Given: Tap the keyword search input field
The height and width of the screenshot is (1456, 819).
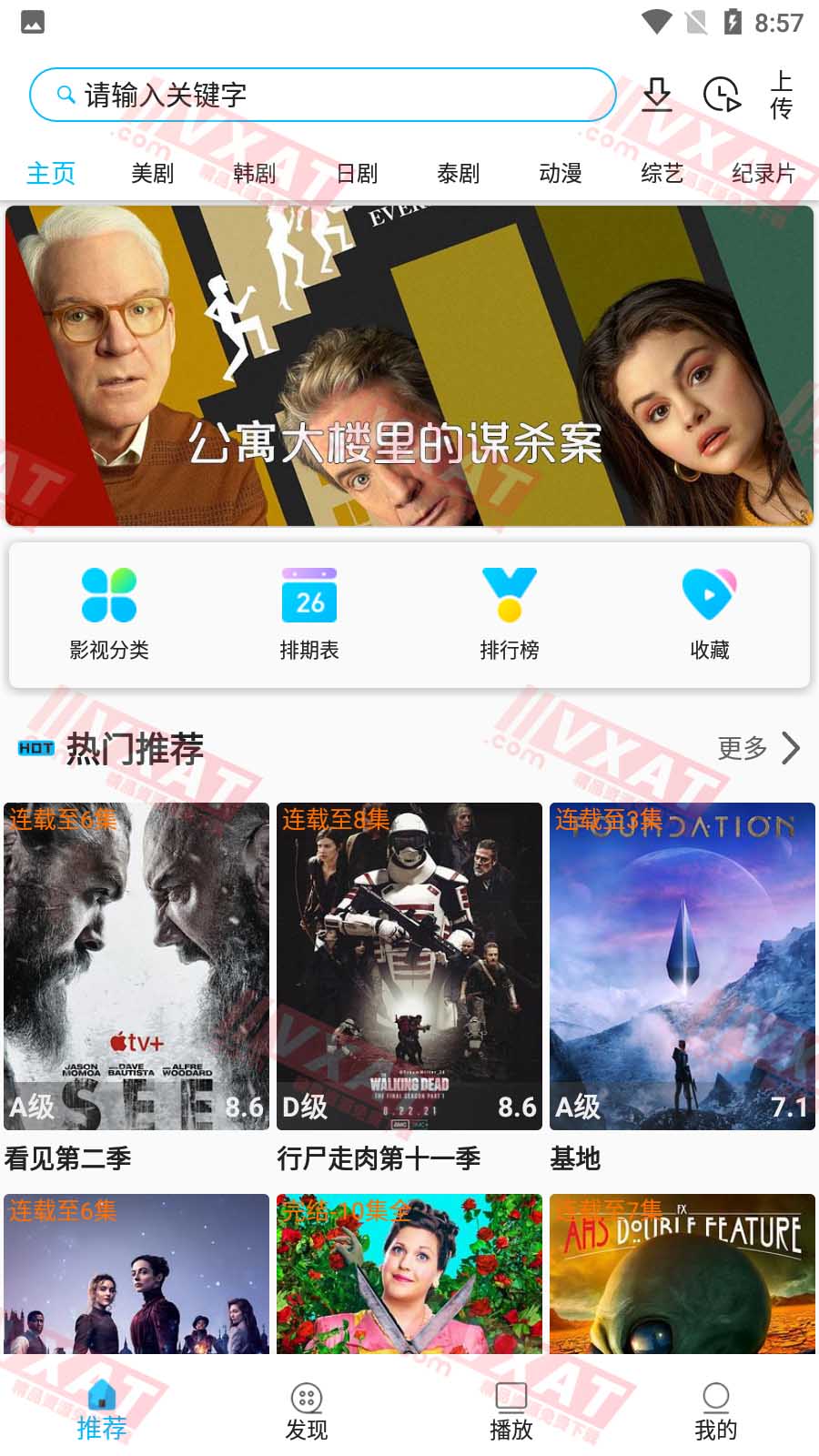Looking at the screenshot, I should 318,94.
